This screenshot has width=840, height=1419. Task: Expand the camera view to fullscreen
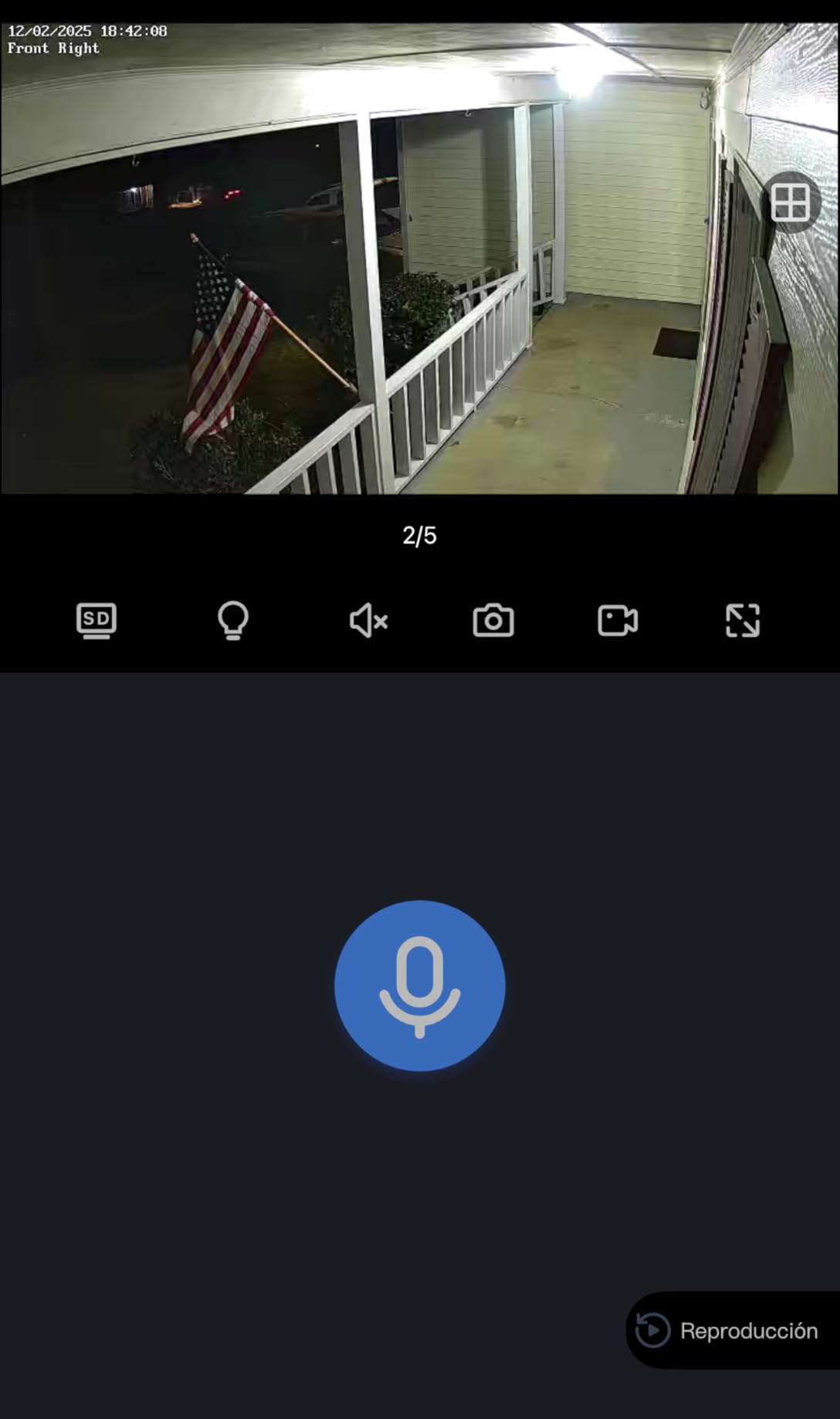pos(743,621)
